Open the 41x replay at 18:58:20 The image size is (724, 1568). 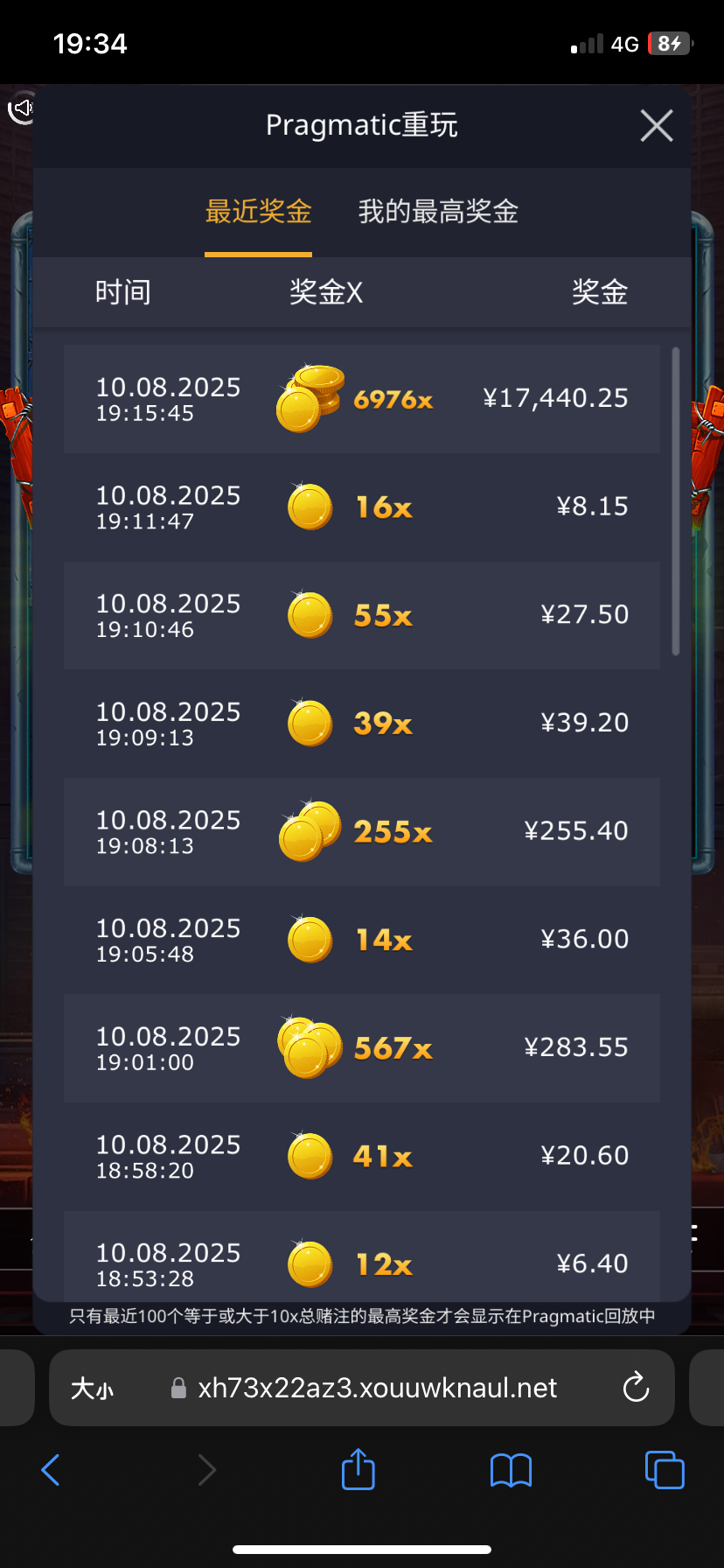click(361, 1156)
